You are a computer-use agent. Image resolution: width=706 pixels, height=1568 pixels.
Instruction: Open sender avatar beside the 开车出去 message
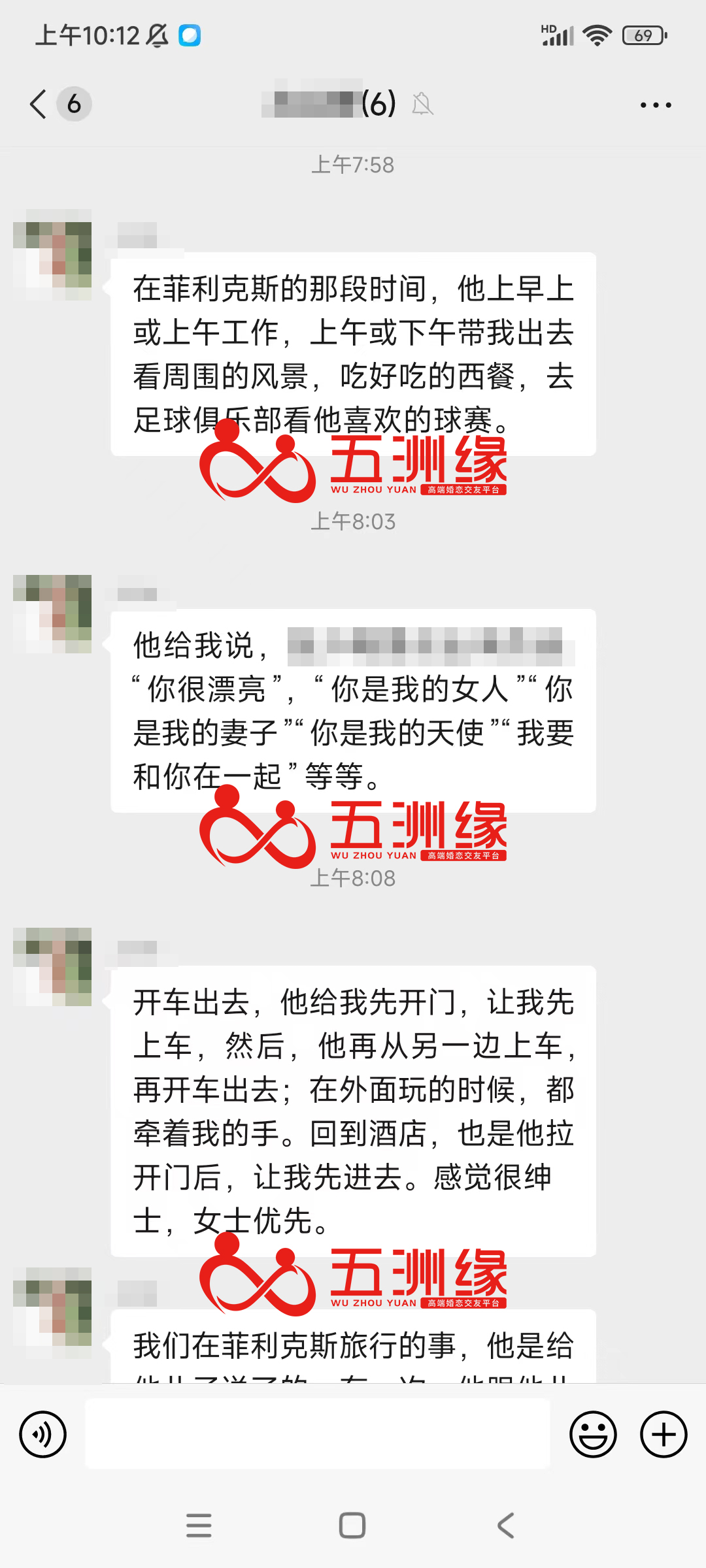52,967
